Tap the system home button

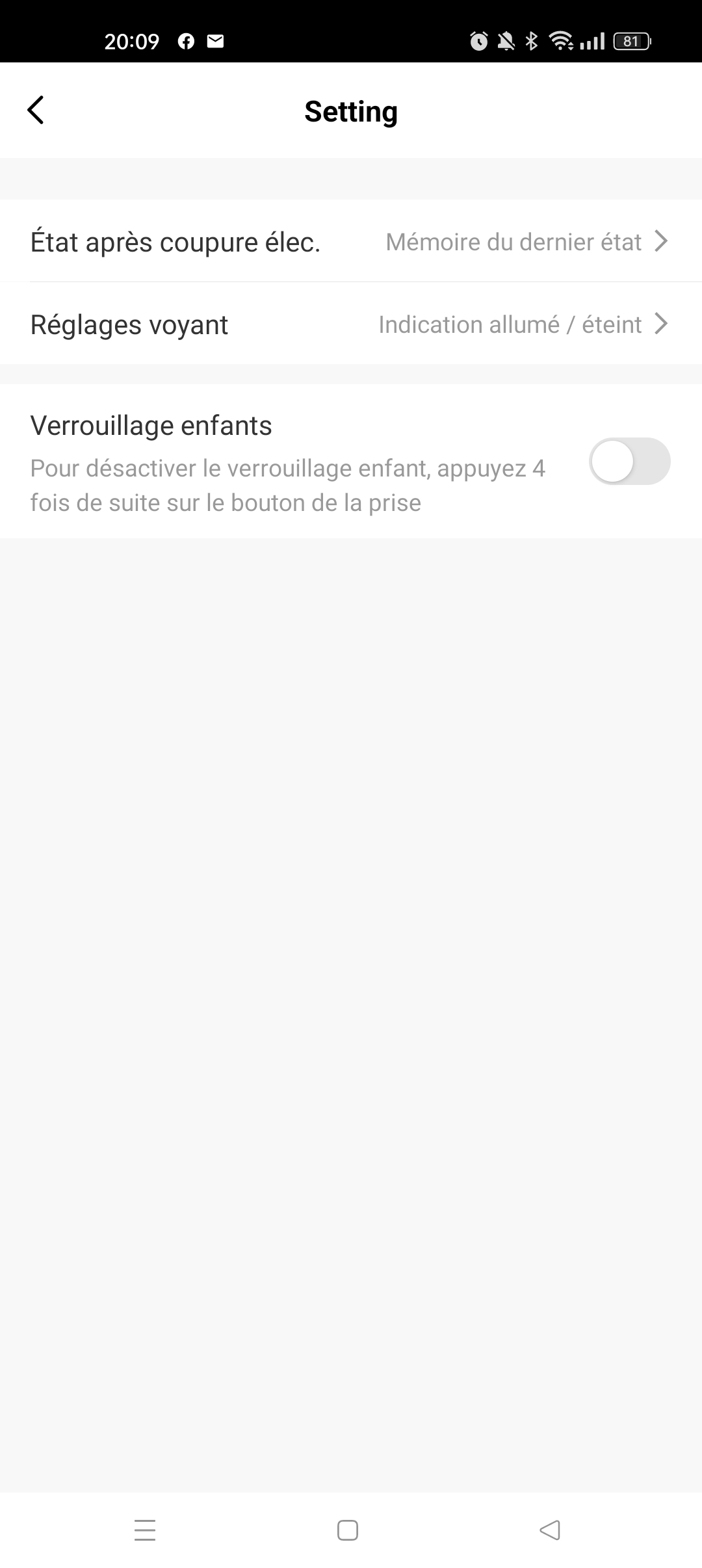[348, 1530]
